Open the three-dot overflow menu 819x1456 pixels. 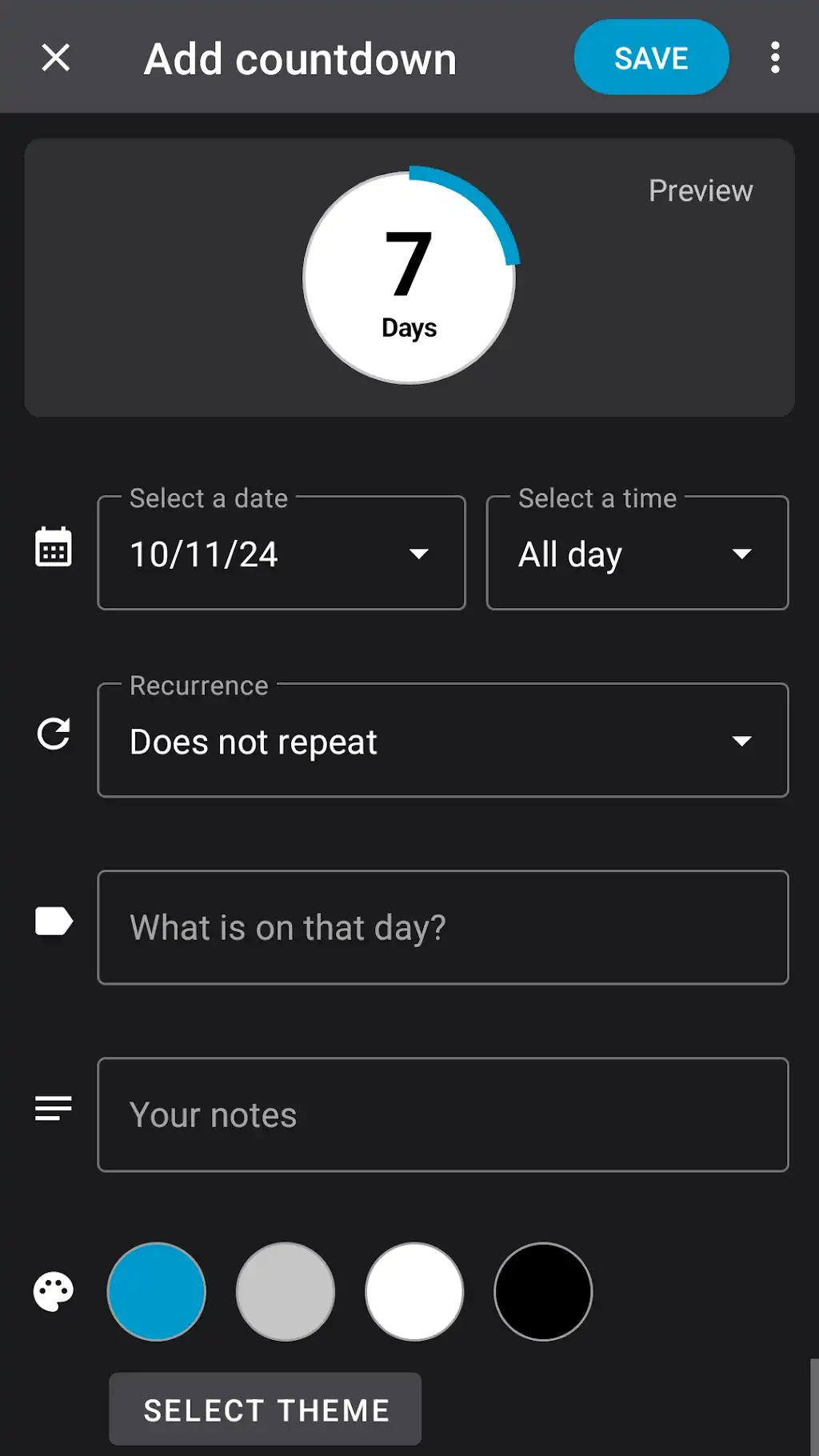tap(774, 58)
